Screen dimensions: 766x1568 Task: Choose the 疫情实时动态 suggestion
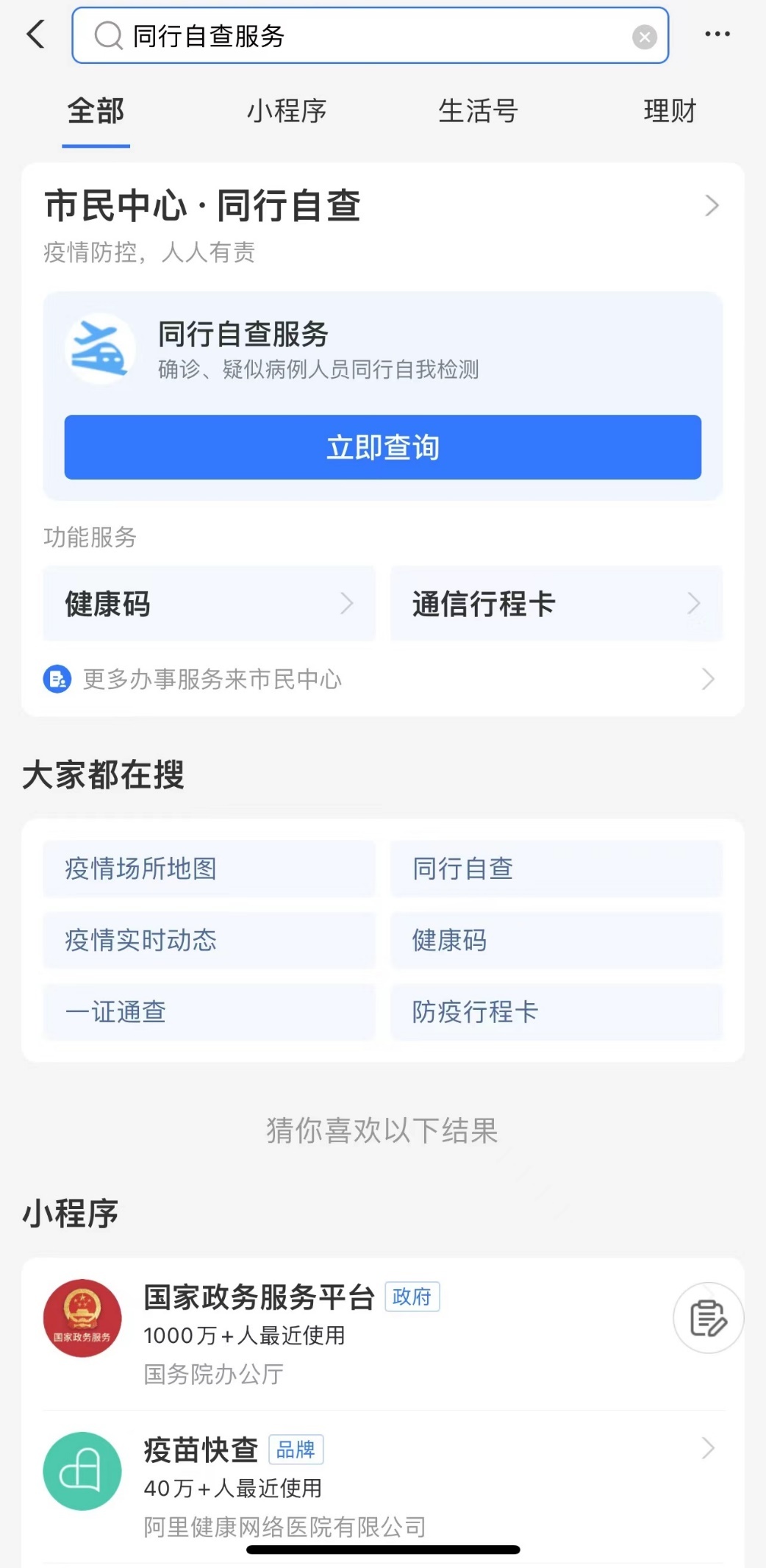coord(209,940)
